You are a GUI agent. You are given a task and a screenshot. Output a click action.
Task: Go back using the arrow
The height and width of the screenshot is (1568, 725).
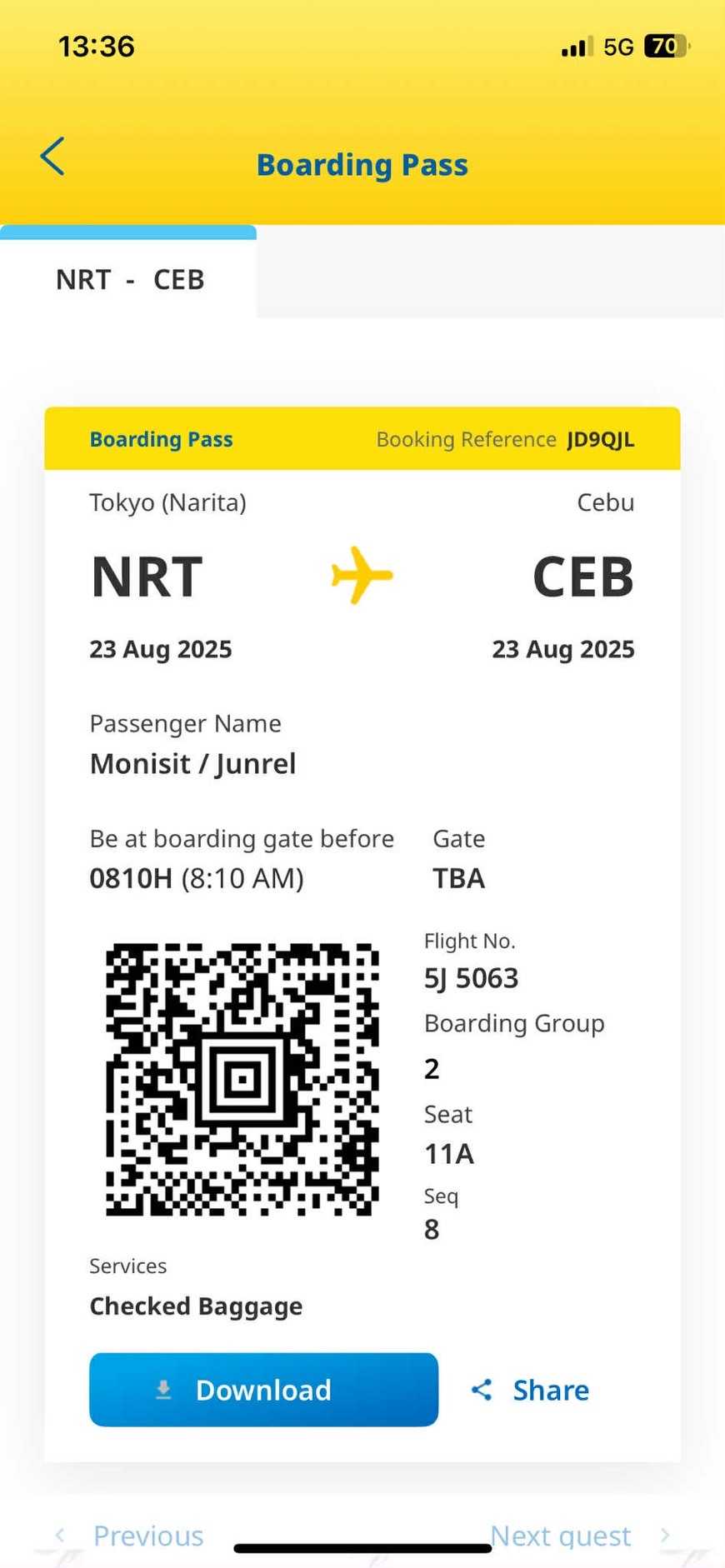click(x=52, y=157)
